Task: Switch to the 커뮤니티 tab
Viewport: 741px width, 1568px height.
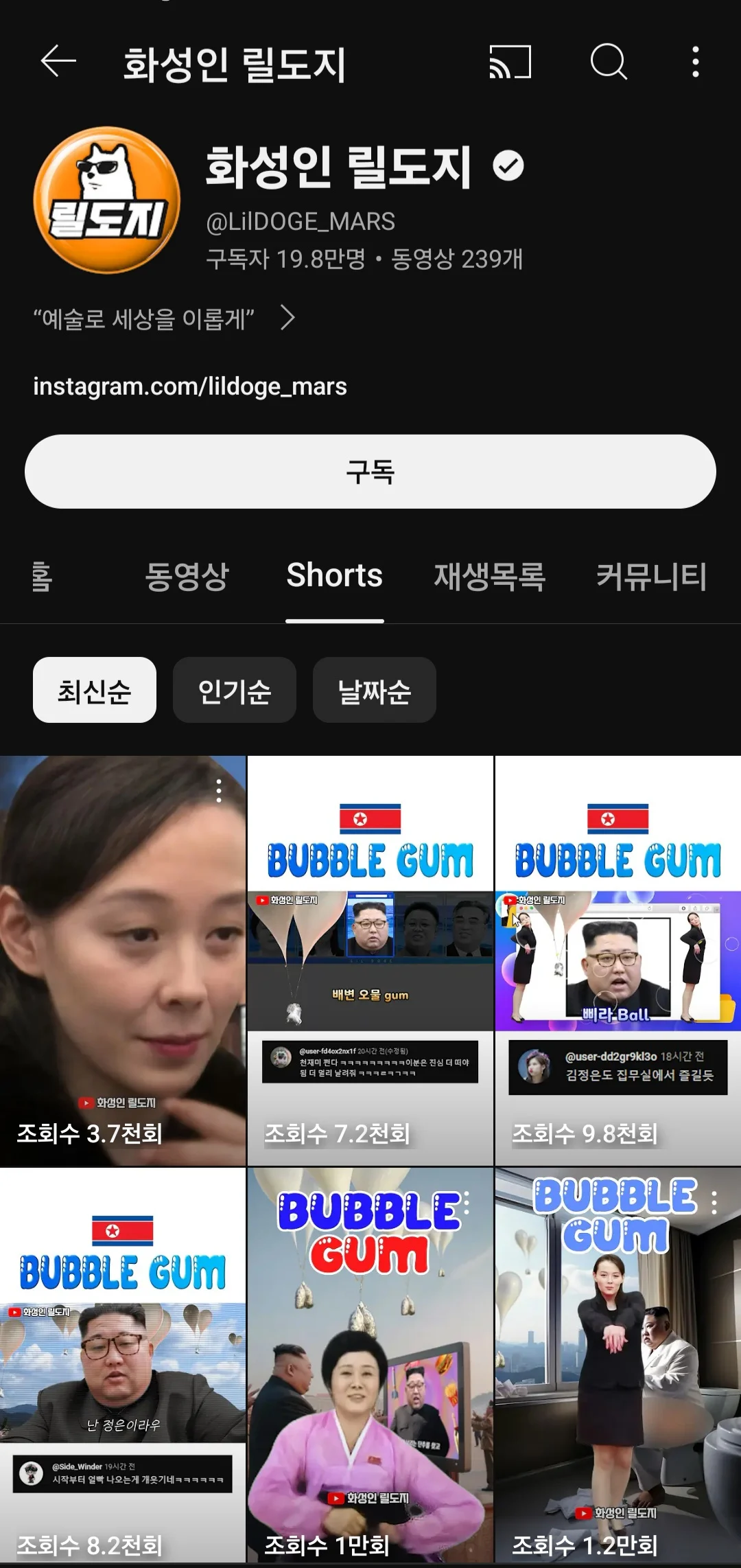Action: (651, 576)
